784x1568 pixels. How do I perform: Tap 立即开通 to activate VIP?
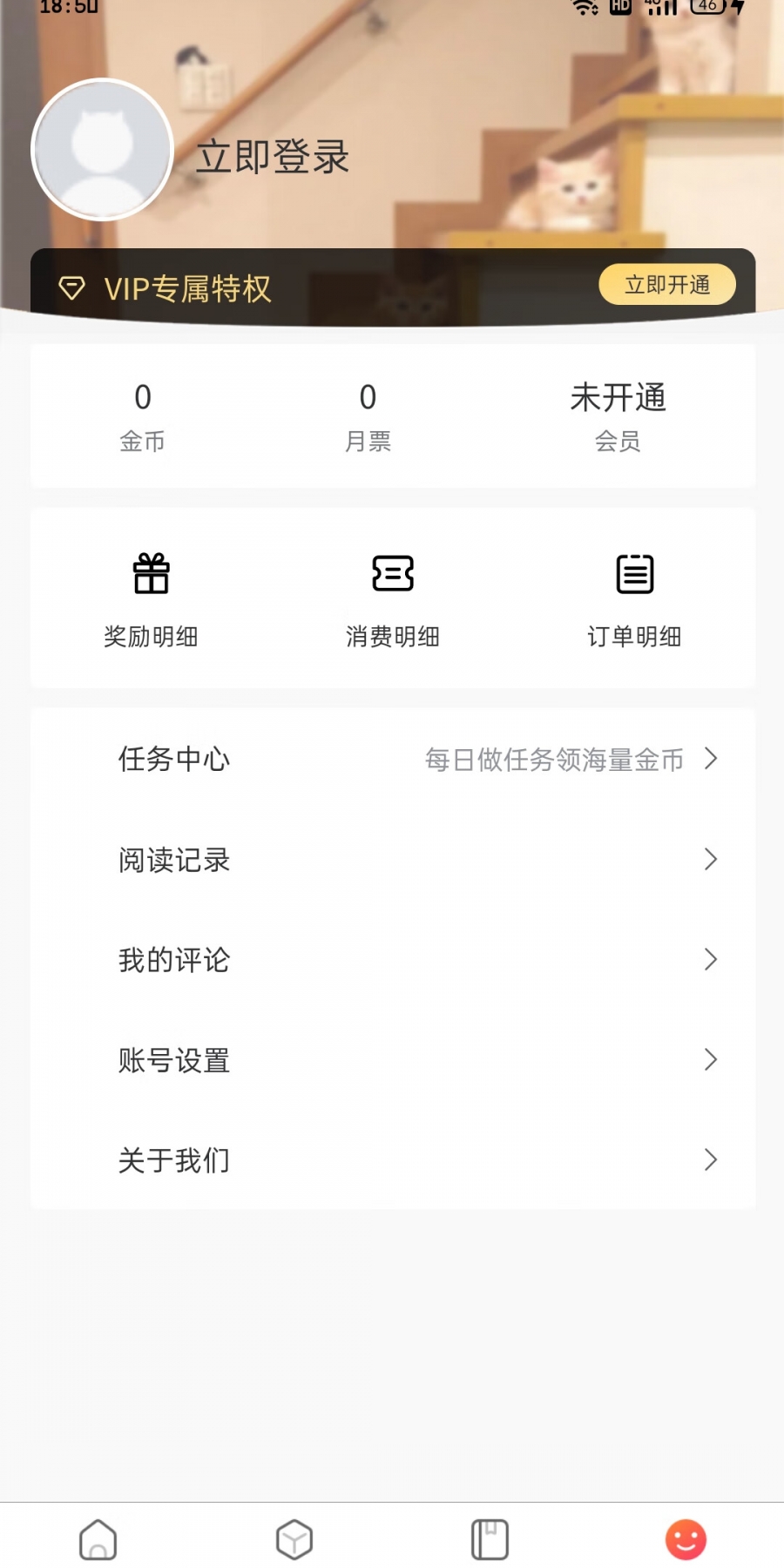point(667,285)
